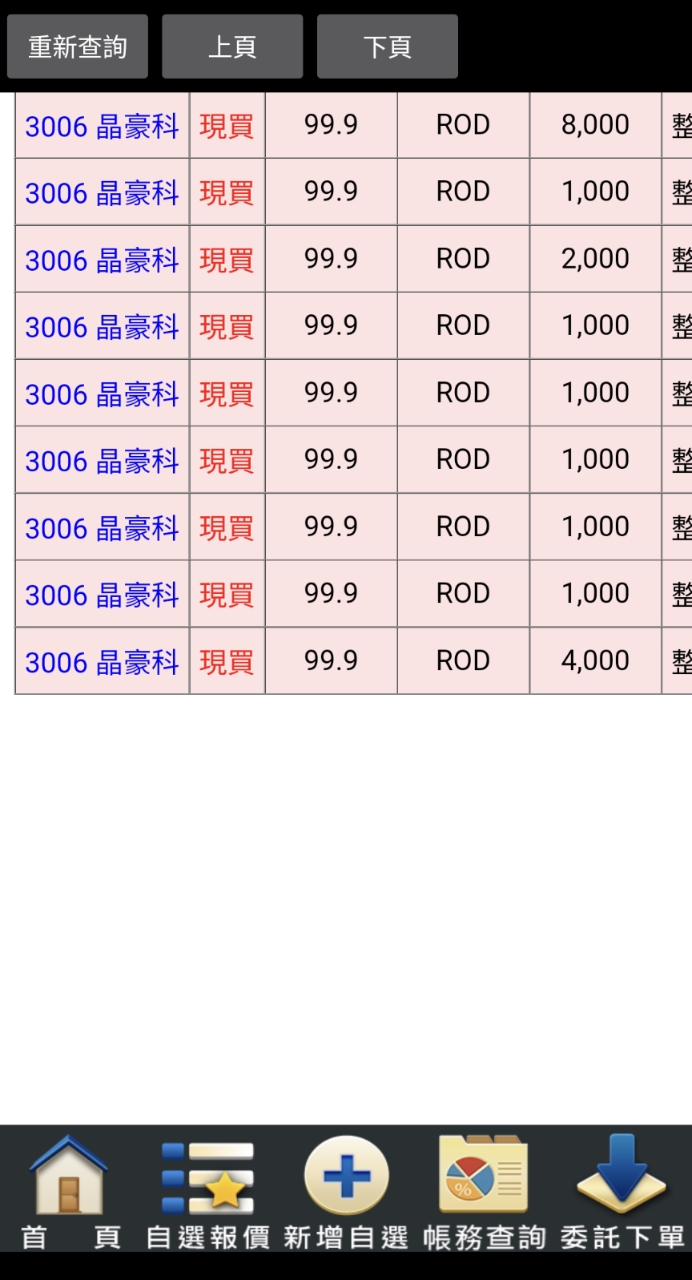This screenshot has width=692, height=1280.
Task: Switch to 自選報價 watchlist quotes
Action: tap(208, 1190)
